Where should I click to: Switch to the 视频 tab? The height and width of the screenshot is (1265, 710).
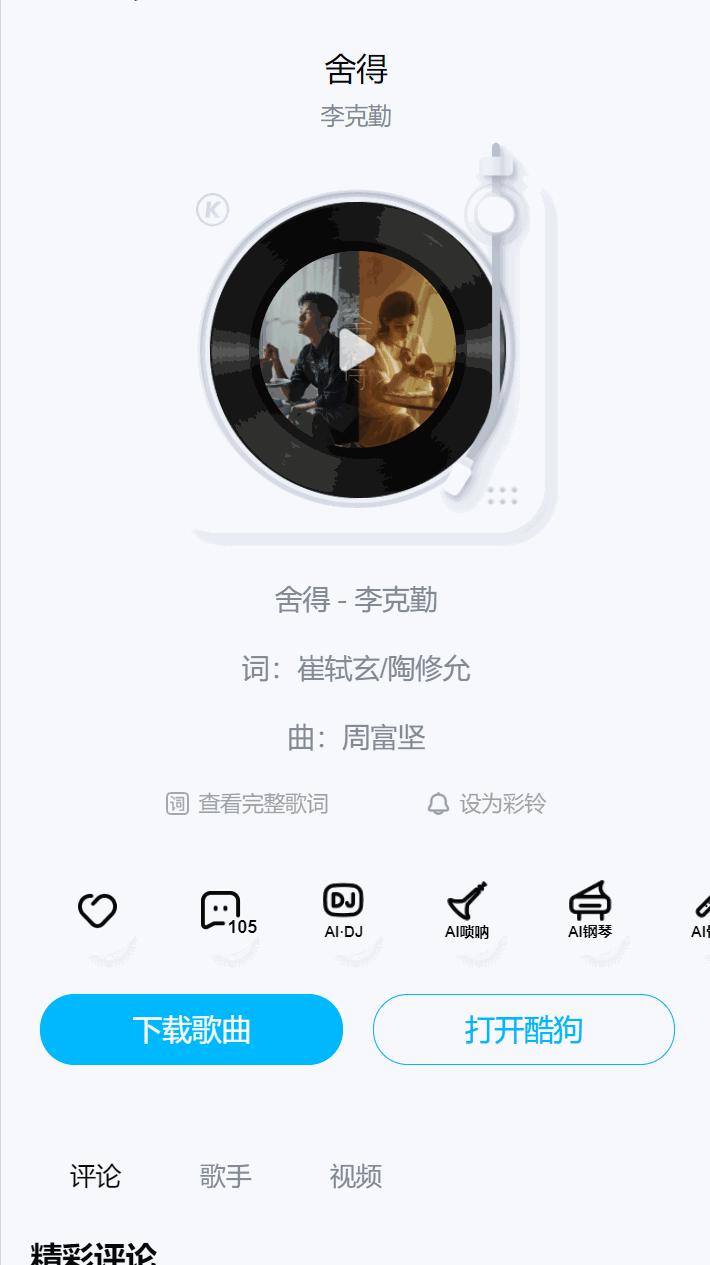point(356,1176)
